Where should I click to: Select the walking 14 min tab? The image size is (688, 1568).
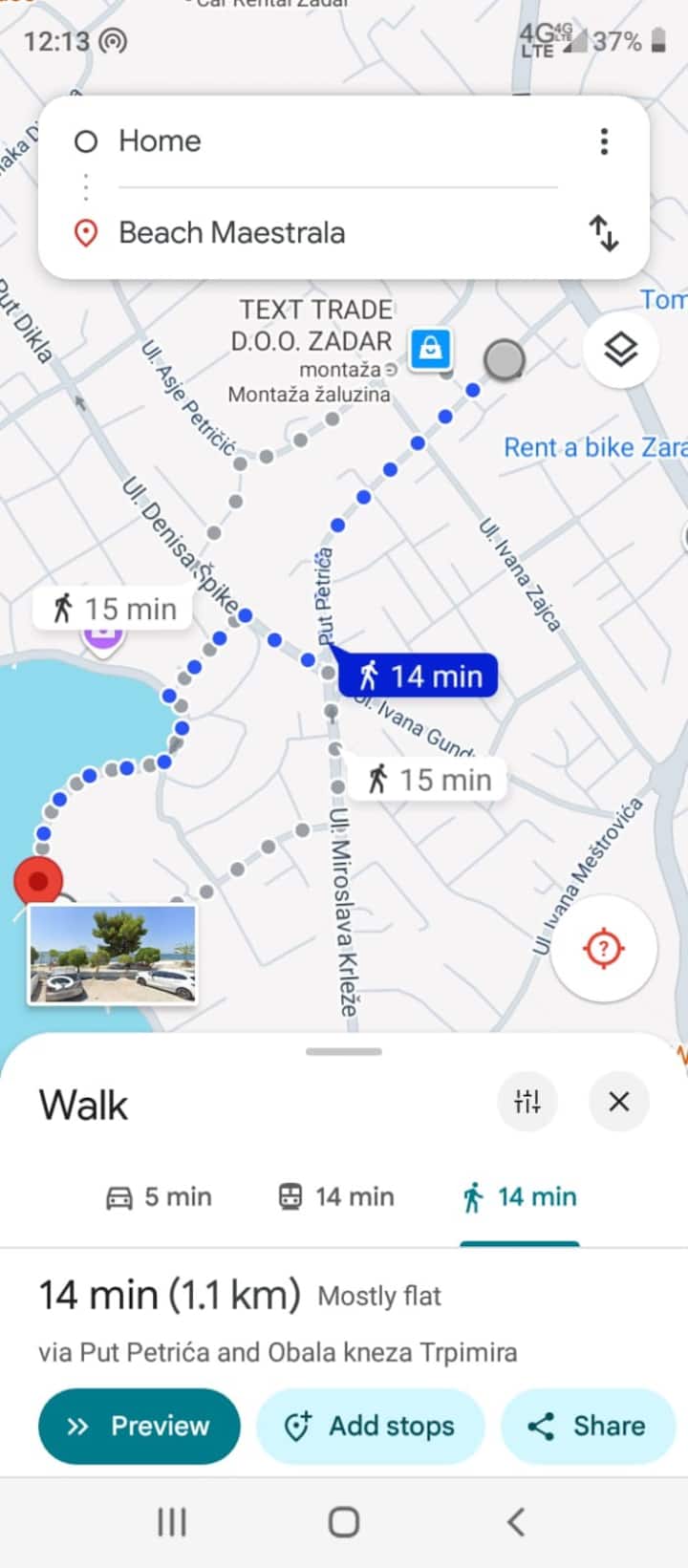click(x=519, y=1197)
